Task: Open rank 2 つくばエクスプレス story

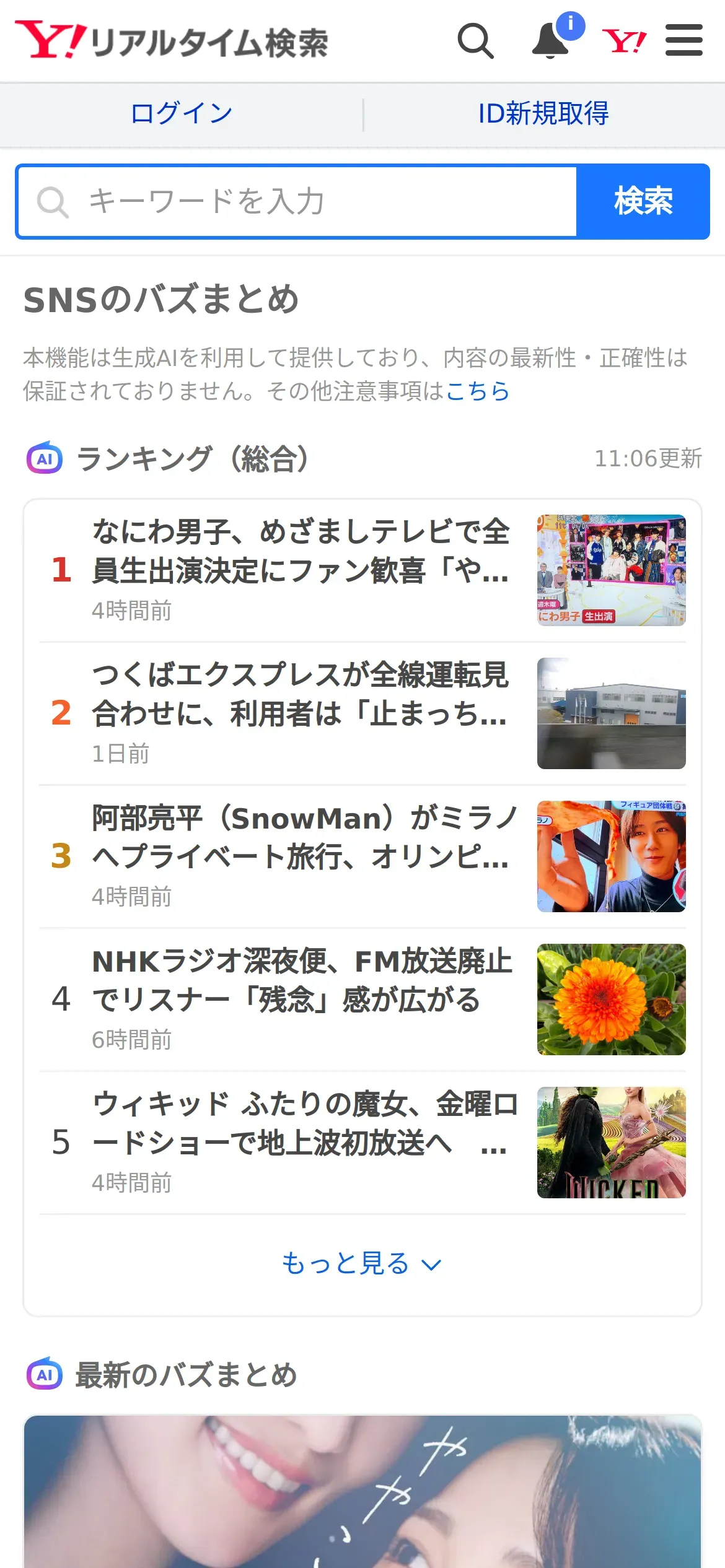Action: pos(300,713)
